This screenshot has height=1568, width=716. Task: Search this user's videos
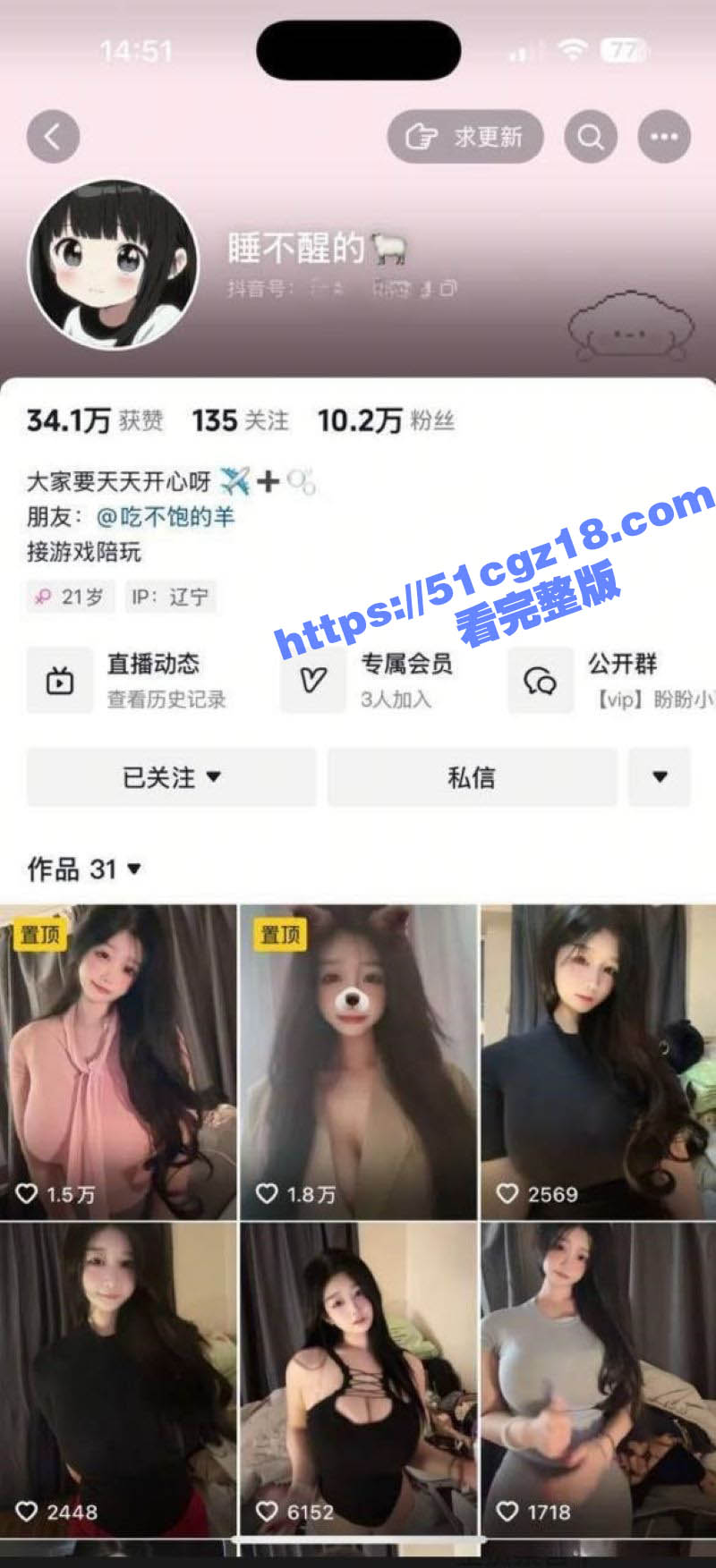point(590,137)
